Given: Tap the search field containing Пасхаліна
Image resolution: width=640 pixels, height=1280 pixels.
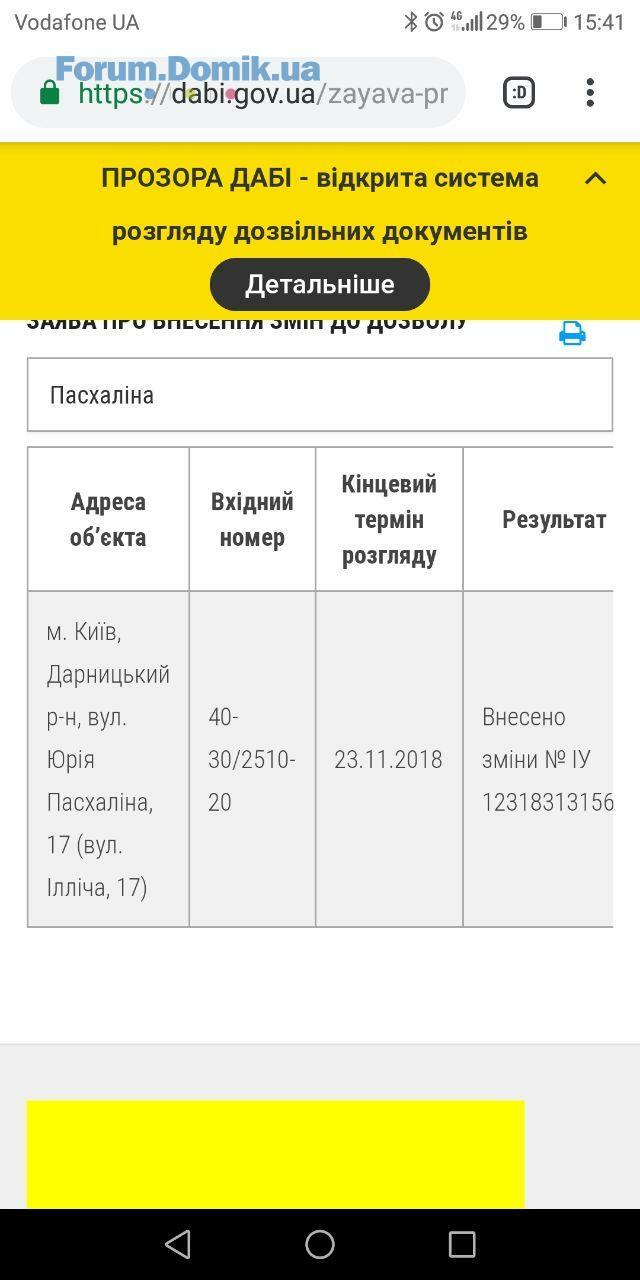Looking at the screenshot, I should [320, 395].
